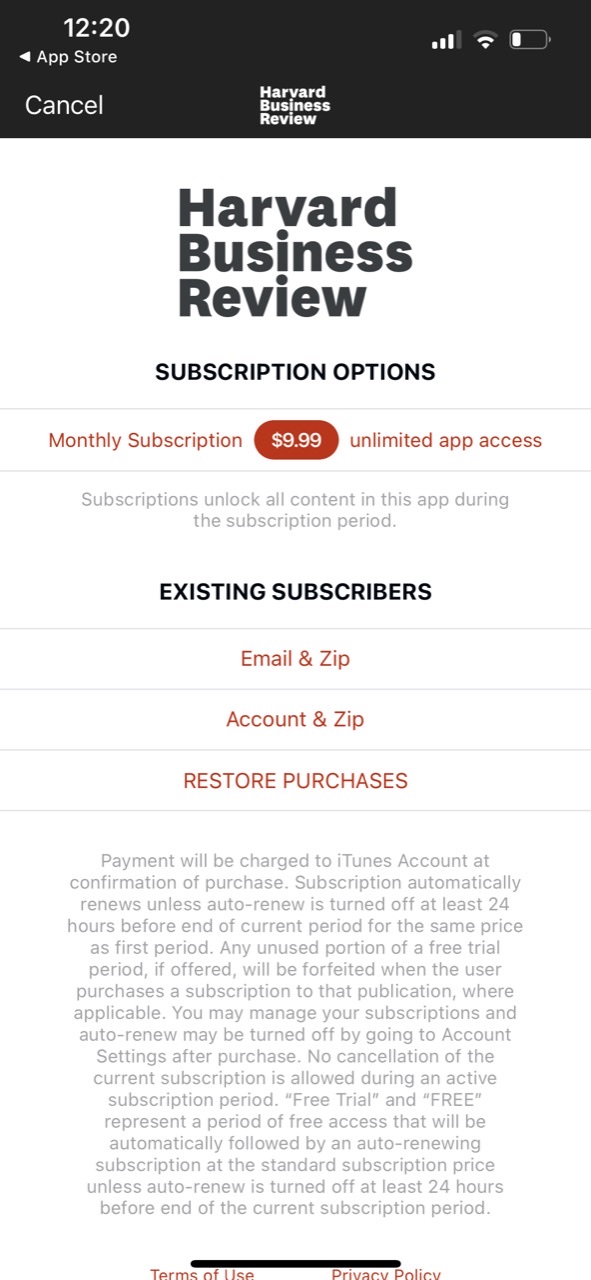Tap RESTORE PURCHASES
This screenshot has width=591, height=1280.
point(295,781)
